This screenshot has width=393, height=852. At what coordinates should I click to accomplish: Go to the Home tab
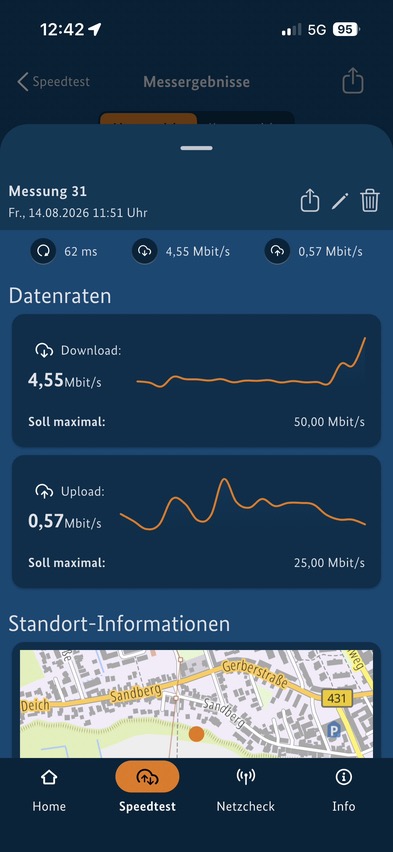pos(49,791)
